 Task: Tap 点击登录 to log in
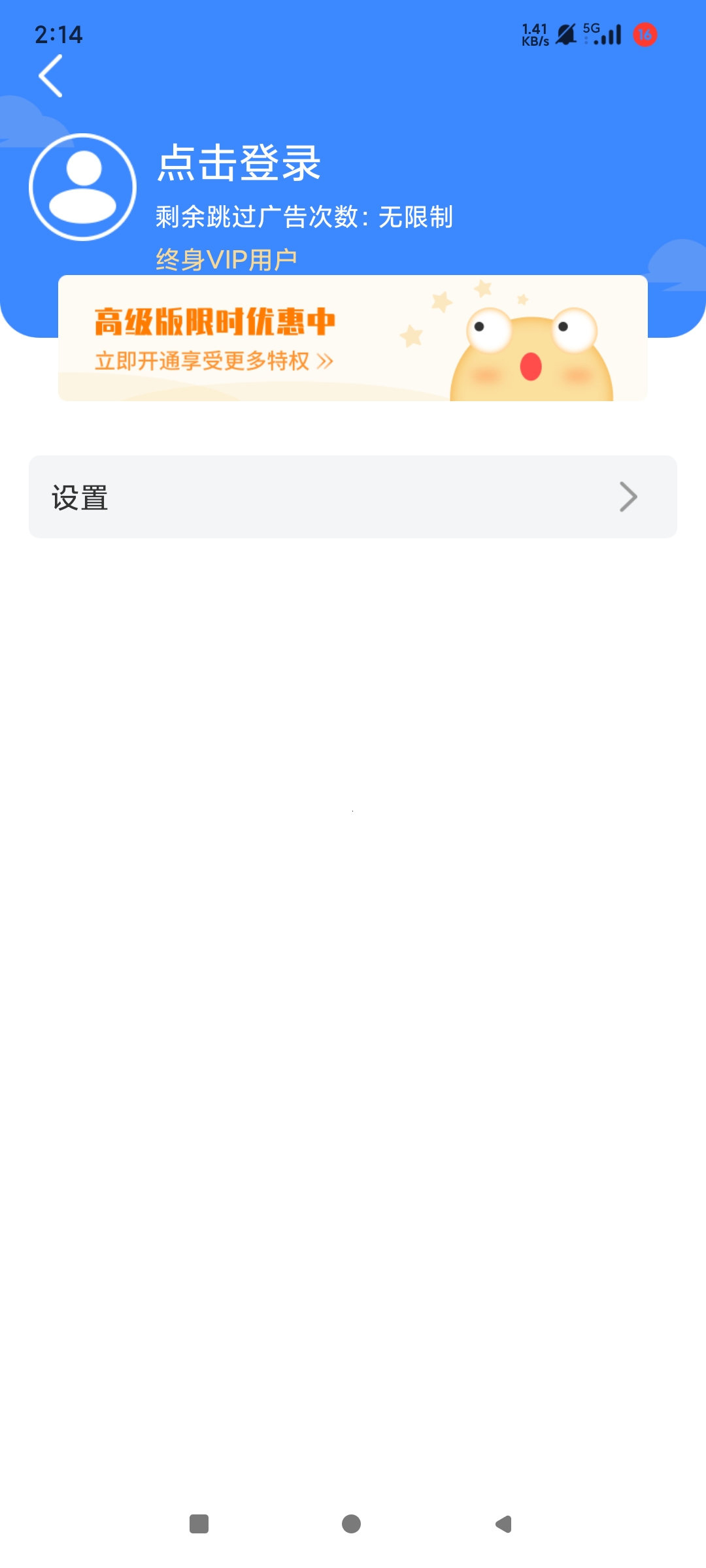tap(239, 163)
